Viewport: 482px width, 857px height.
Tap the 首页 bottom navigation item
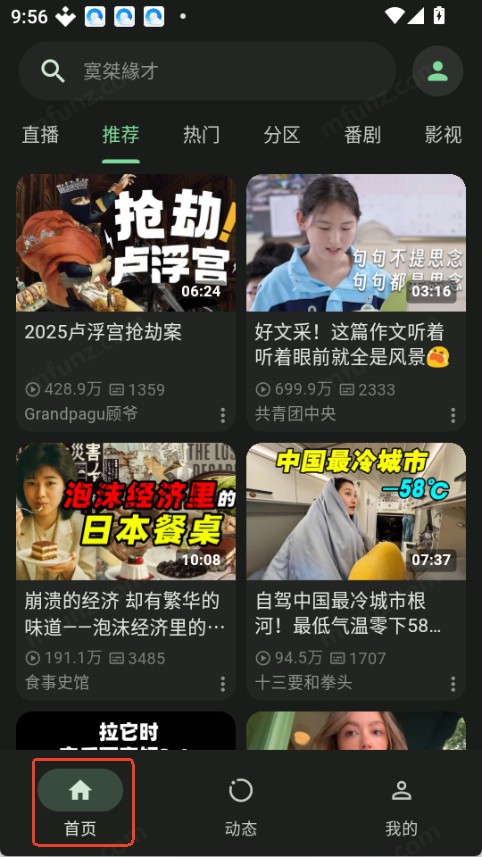(80, 803)
